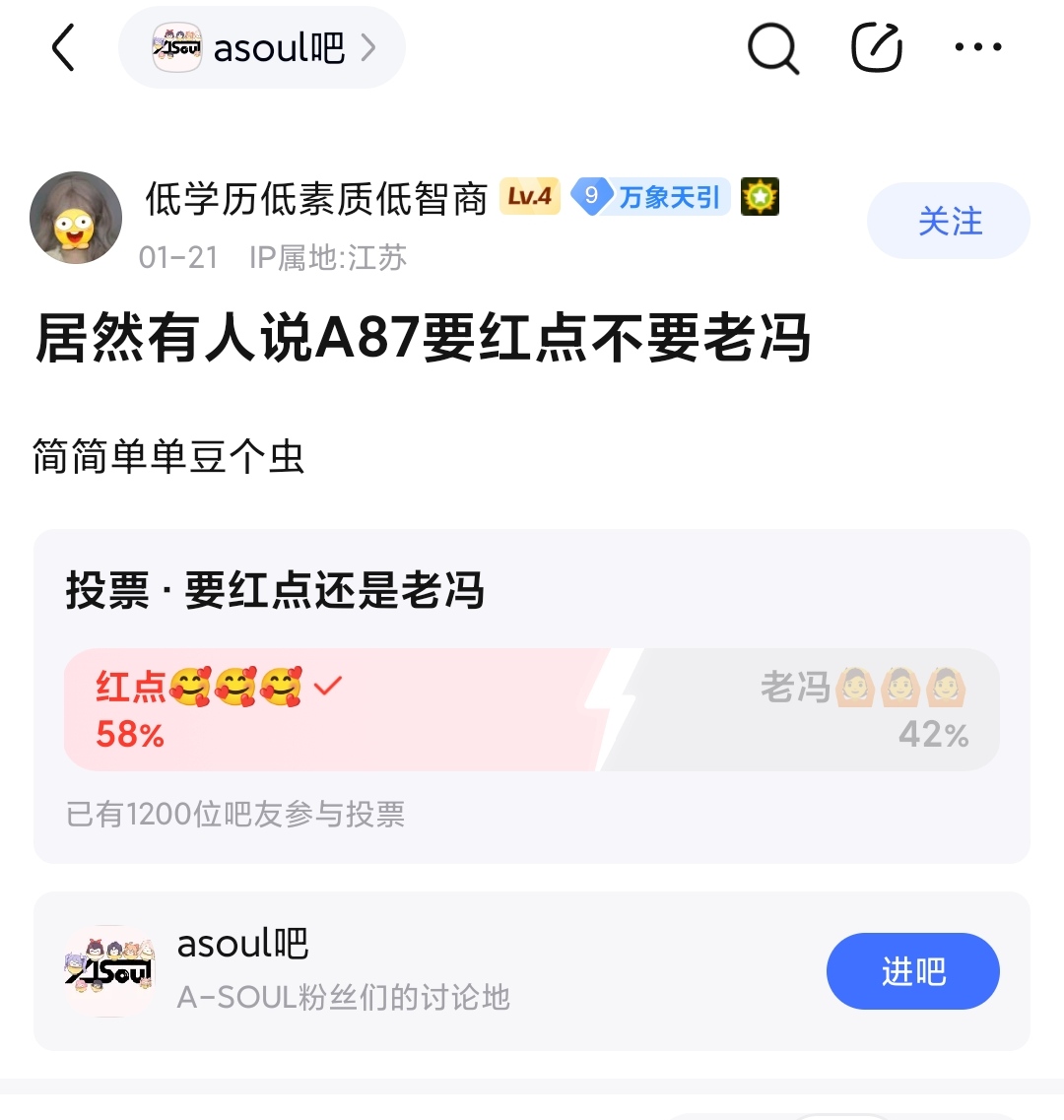Share this post via the share icon

[876, 47]
